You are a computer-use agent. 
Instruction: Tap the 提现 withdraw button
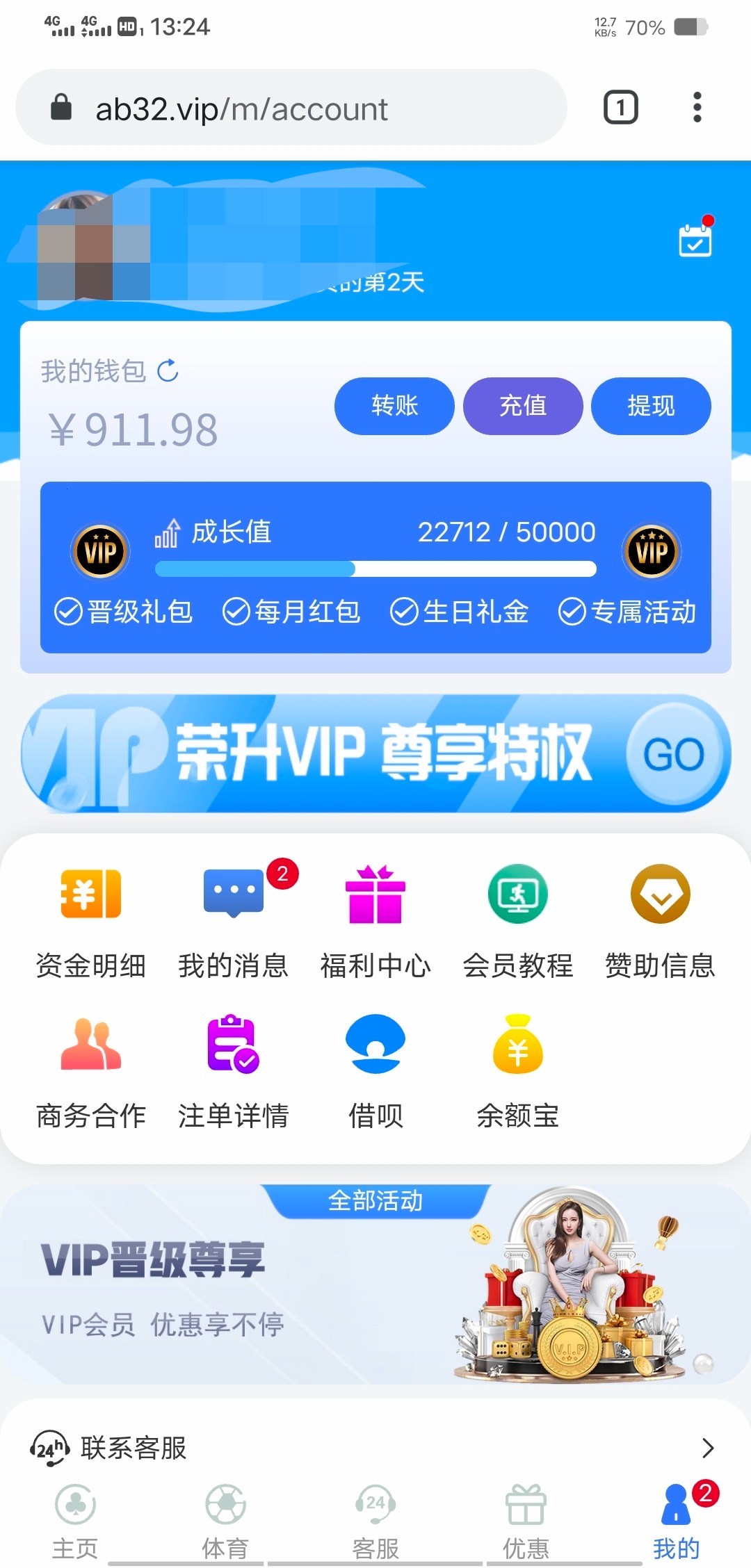(651, 406)
